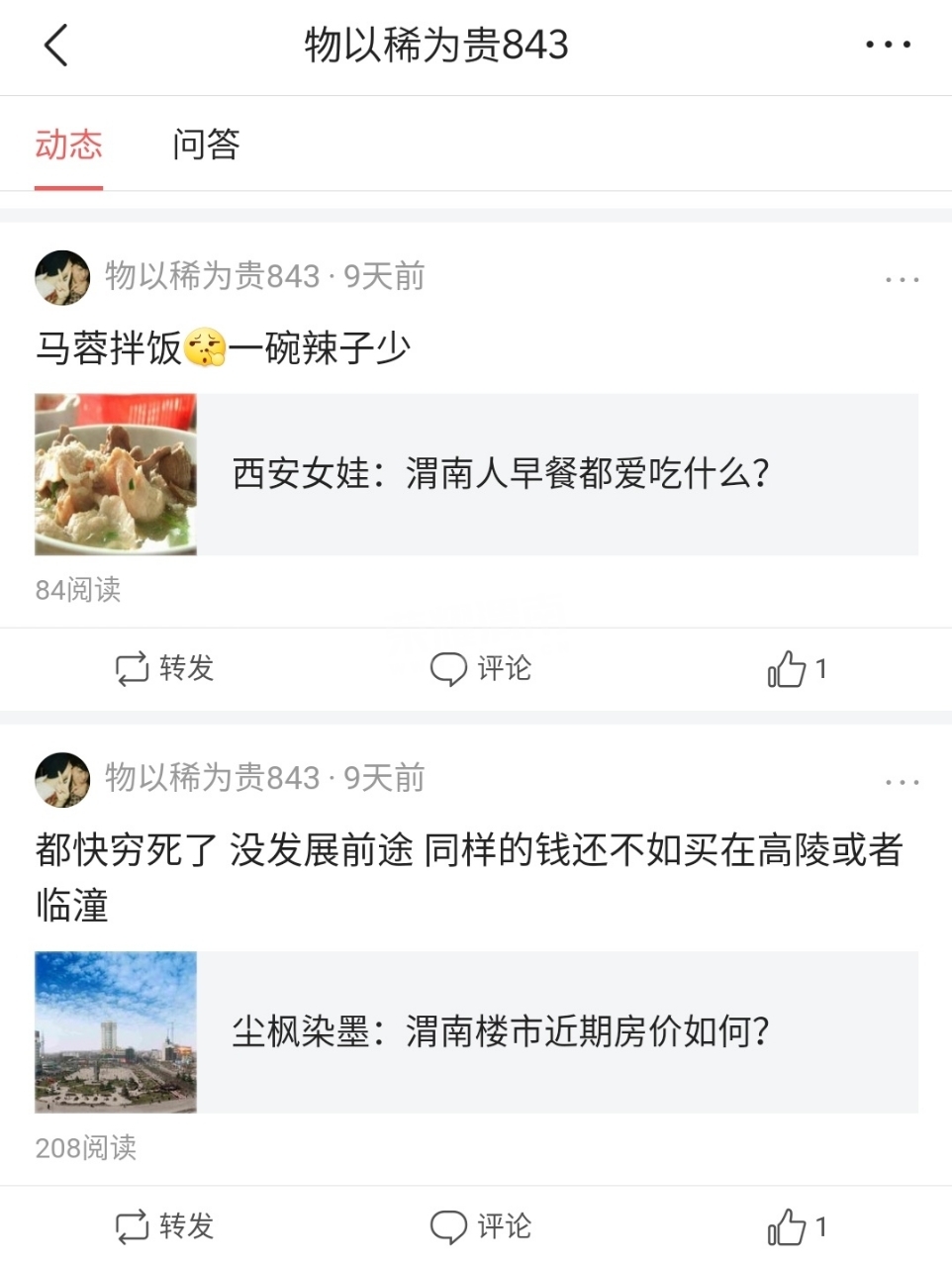The width and height of the screenshot is (952, 1267).
Task: Select the 动态 tab
Action: pos(68,145)
